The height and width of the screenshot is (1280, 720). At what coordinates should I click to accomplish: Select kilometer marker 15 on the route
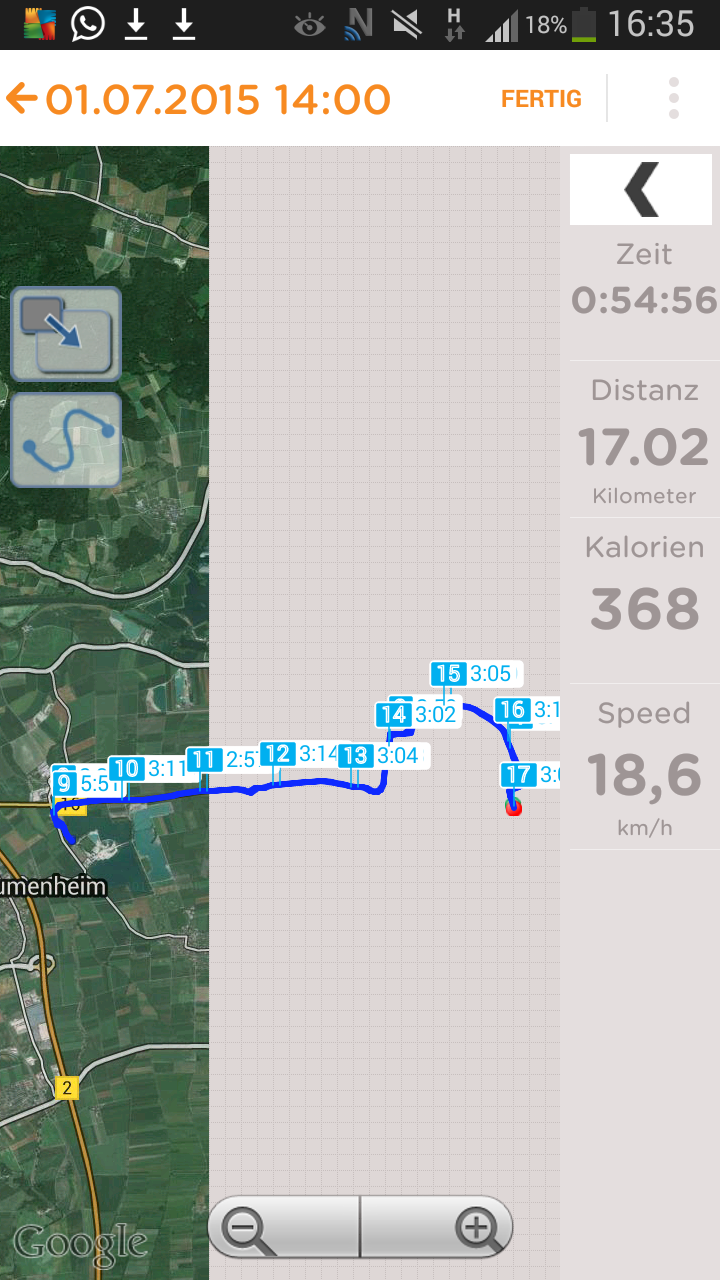pyautogui.click(x=448, y=674)
